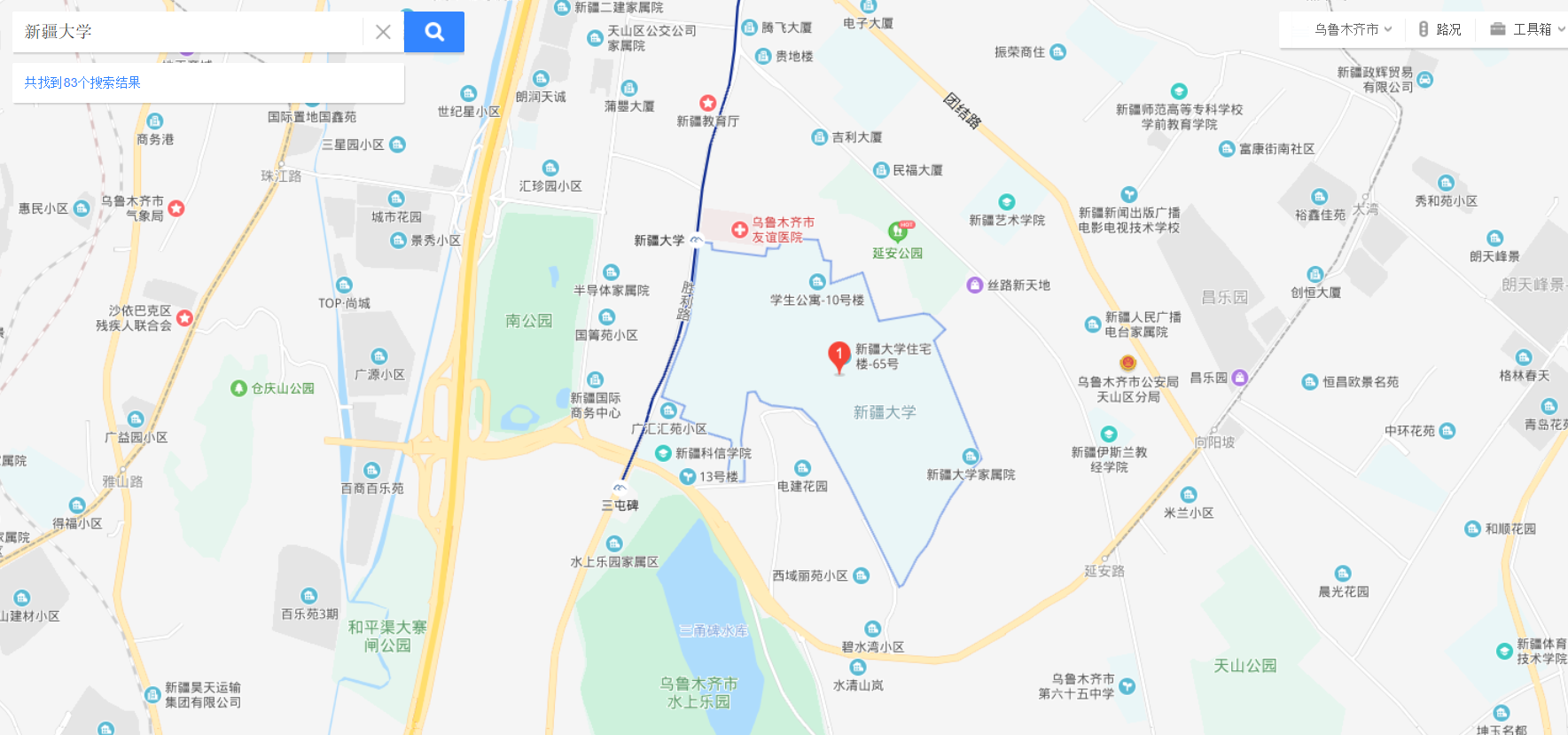The width and height of the screenshot is (1568, 735).
Task: Select the 新疆大学 metro station icon
Action: pos(697,239)
